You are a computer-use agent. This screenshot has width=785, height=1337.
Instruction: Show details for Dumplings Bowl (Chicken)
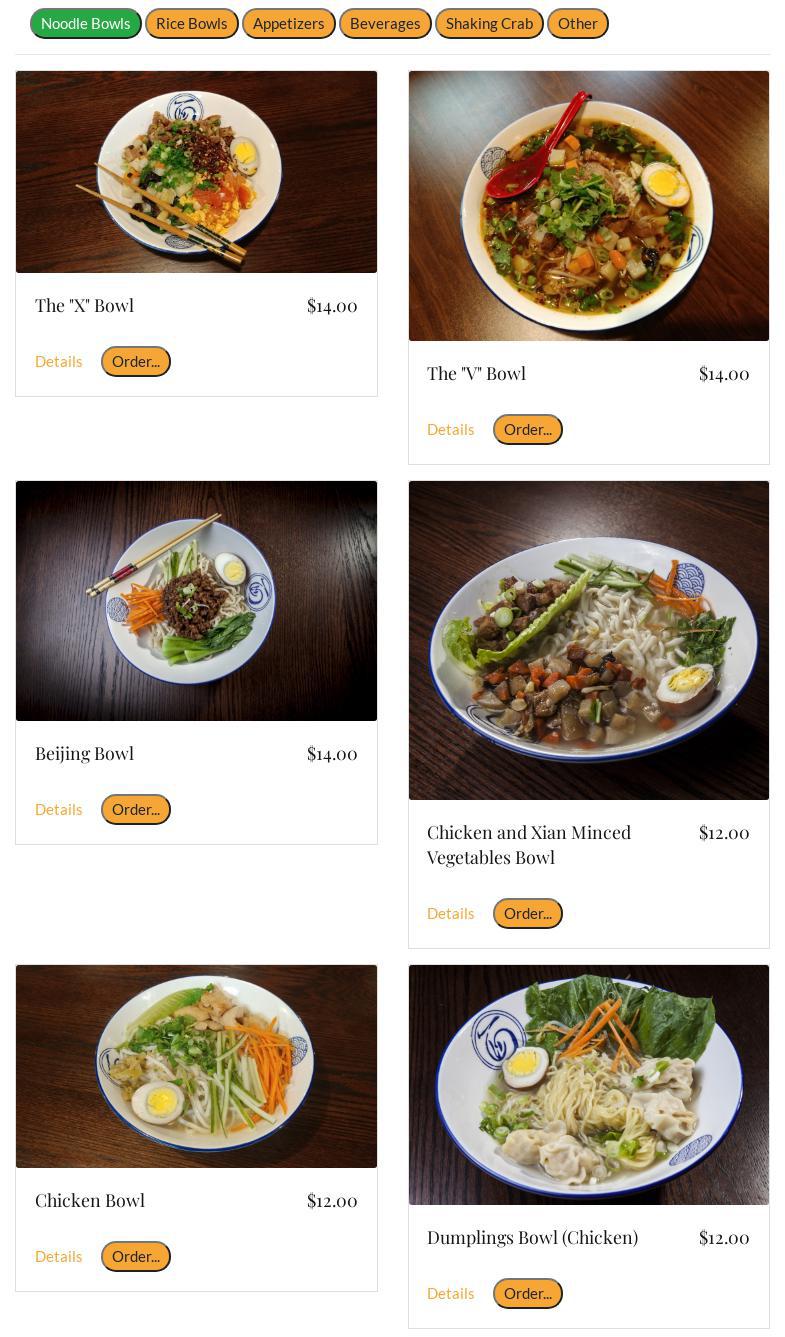click(x=451, y=1294)
